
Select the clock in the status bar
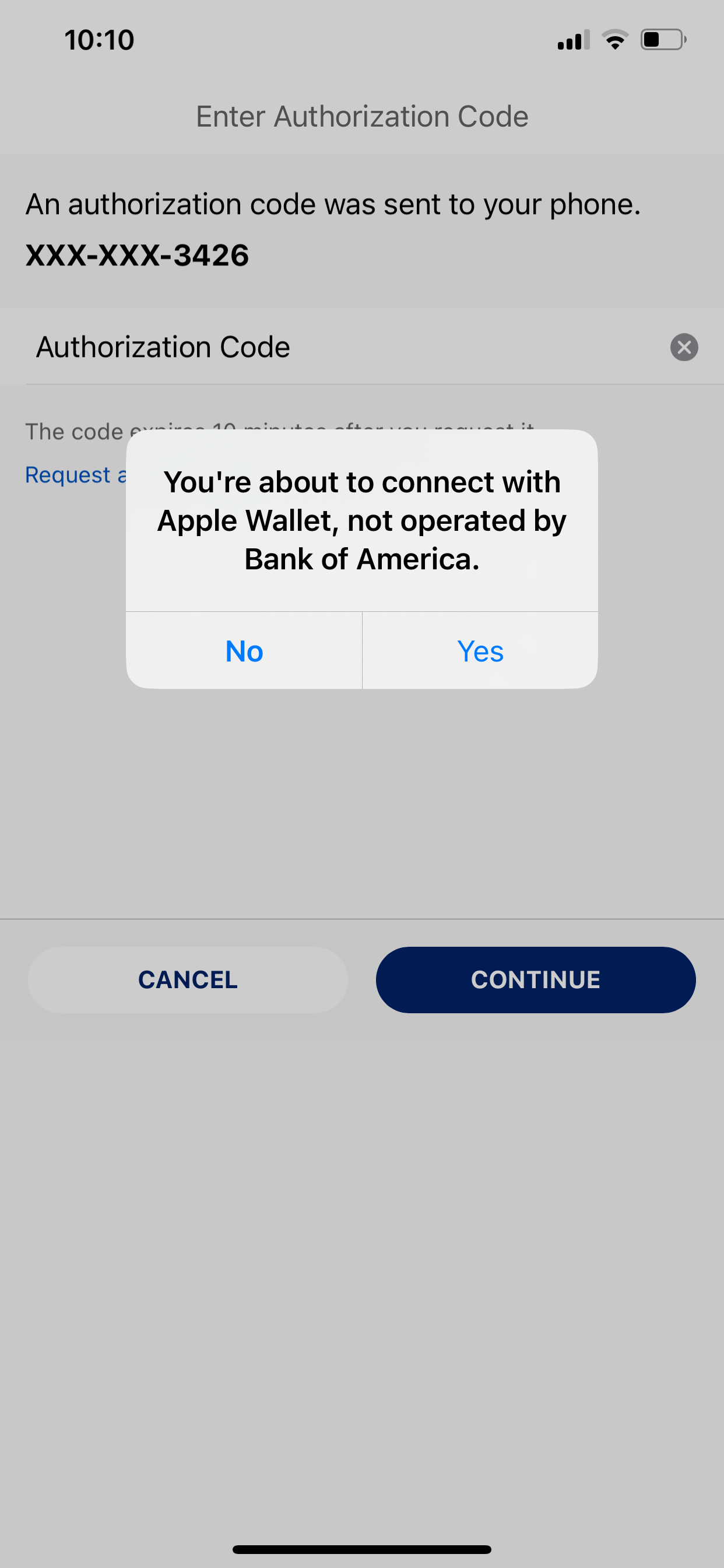pyautogui.click(x=99, y=39)
